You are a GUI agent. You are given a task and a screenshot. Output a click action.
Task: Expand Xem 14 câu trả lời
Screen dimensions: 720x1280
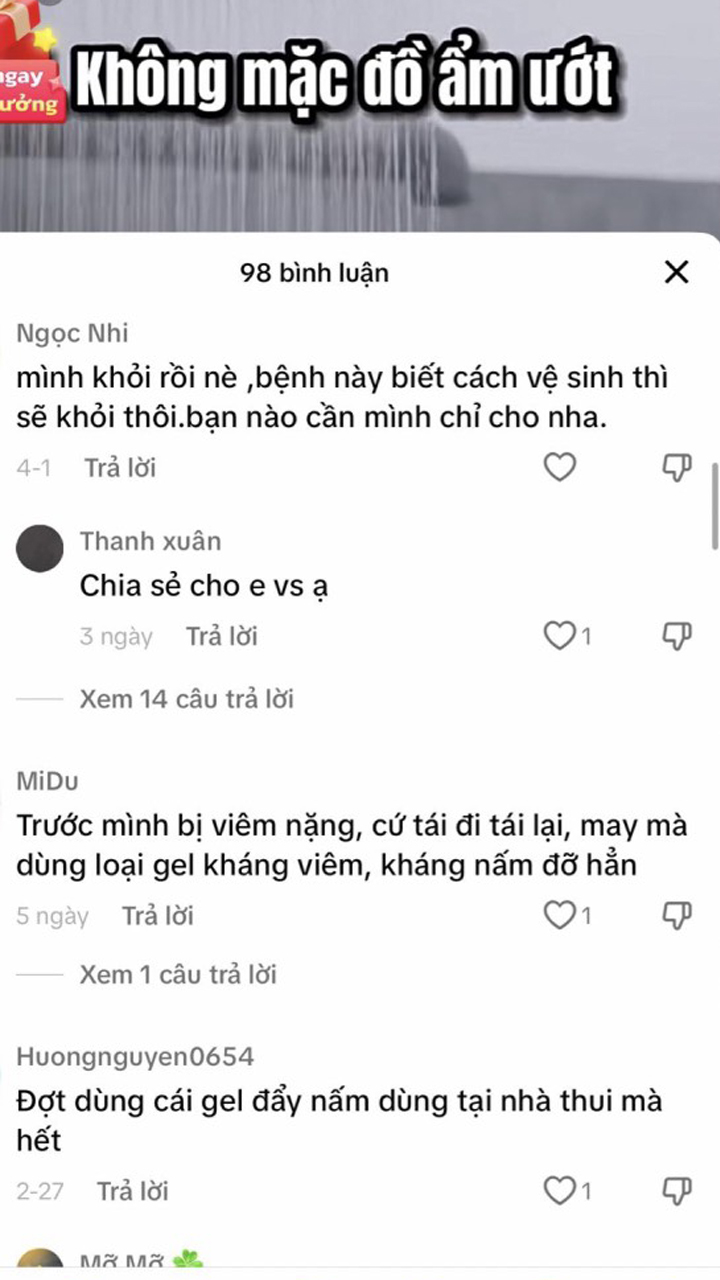coord(186,698)
